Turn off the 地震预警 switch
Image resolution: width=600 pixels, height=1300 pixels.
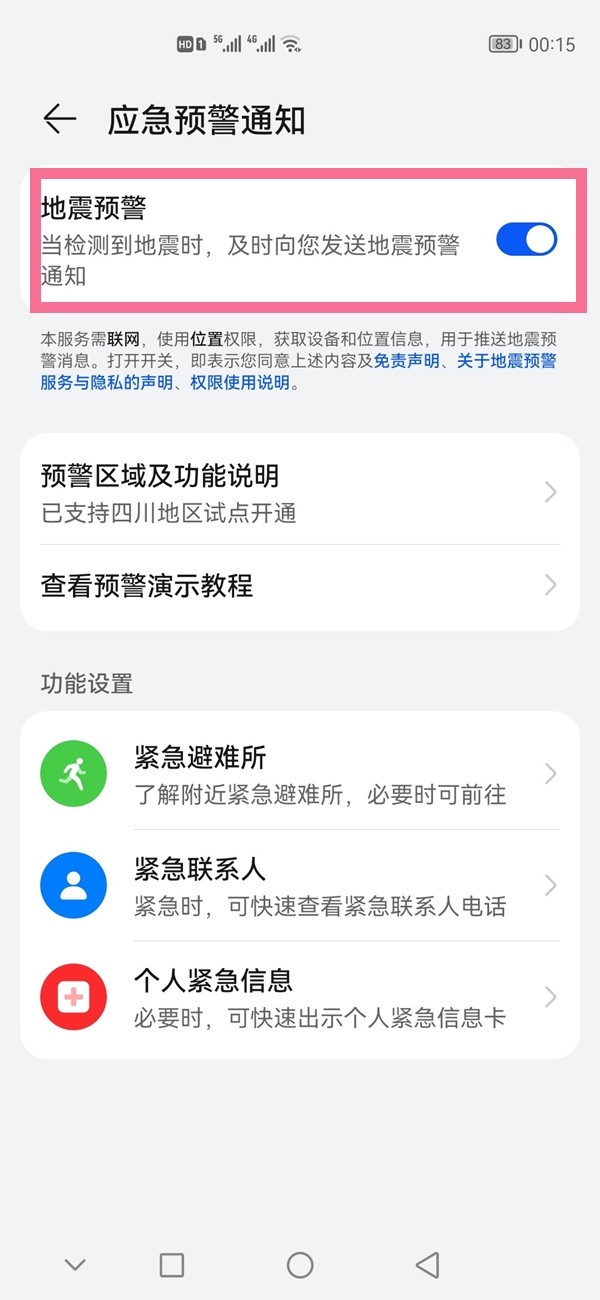(x=526, y=240)
